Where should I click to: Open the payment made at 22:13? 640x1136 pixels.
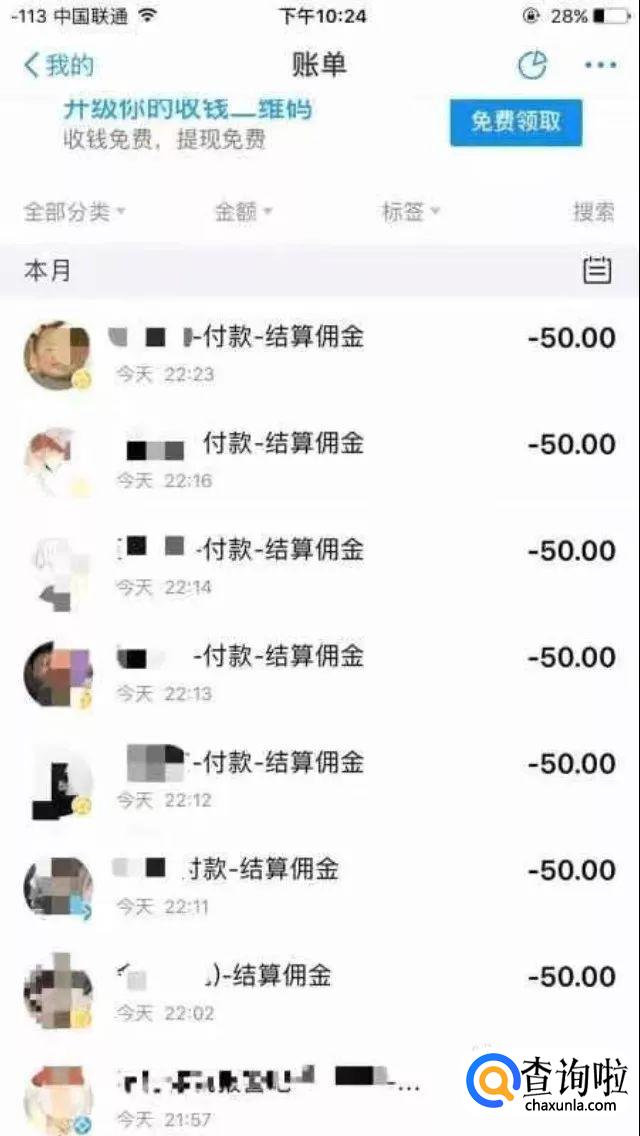[x=320, y=672]
